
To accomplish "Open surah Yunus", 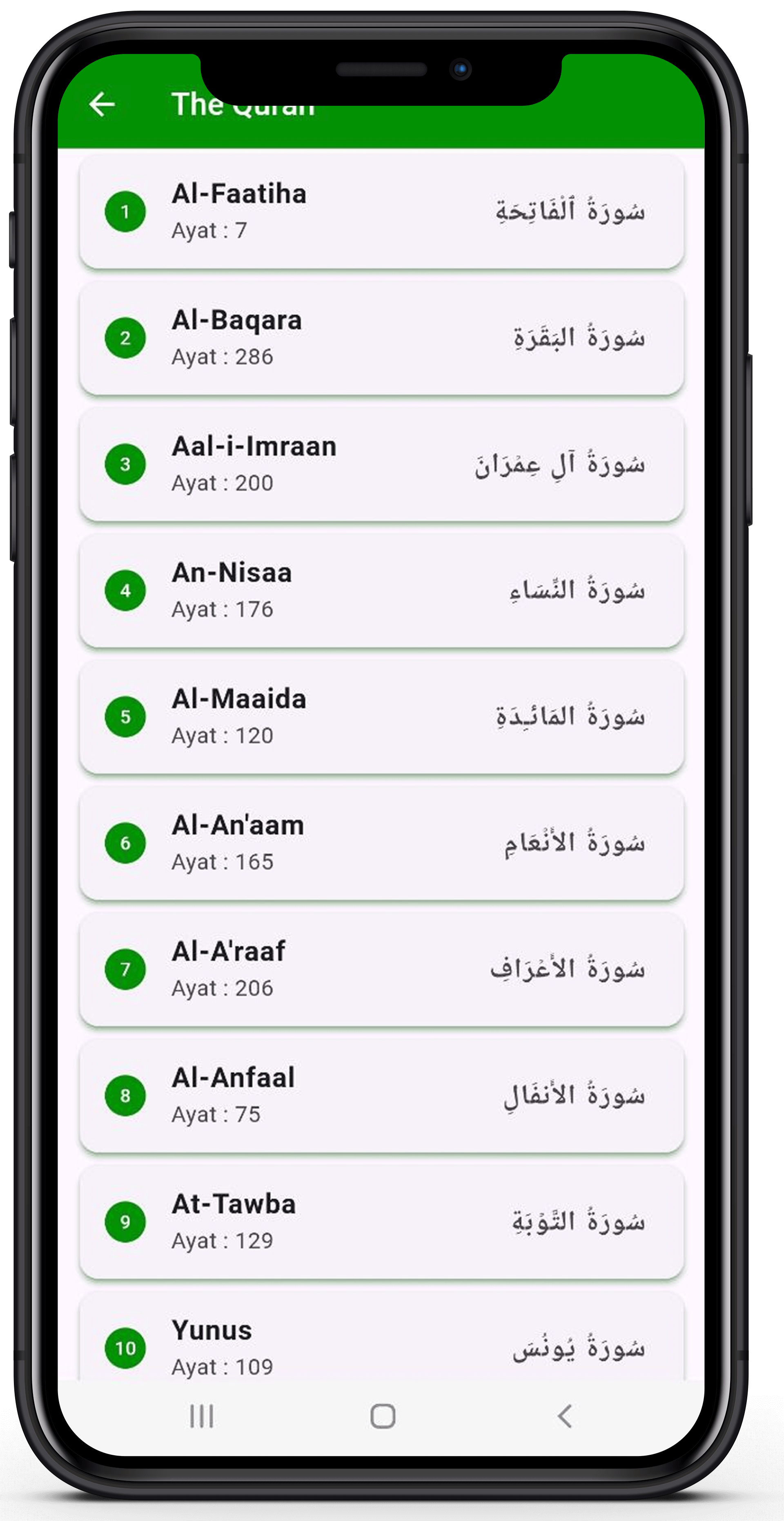I will pyautogui.click(x=381, y=1340).
